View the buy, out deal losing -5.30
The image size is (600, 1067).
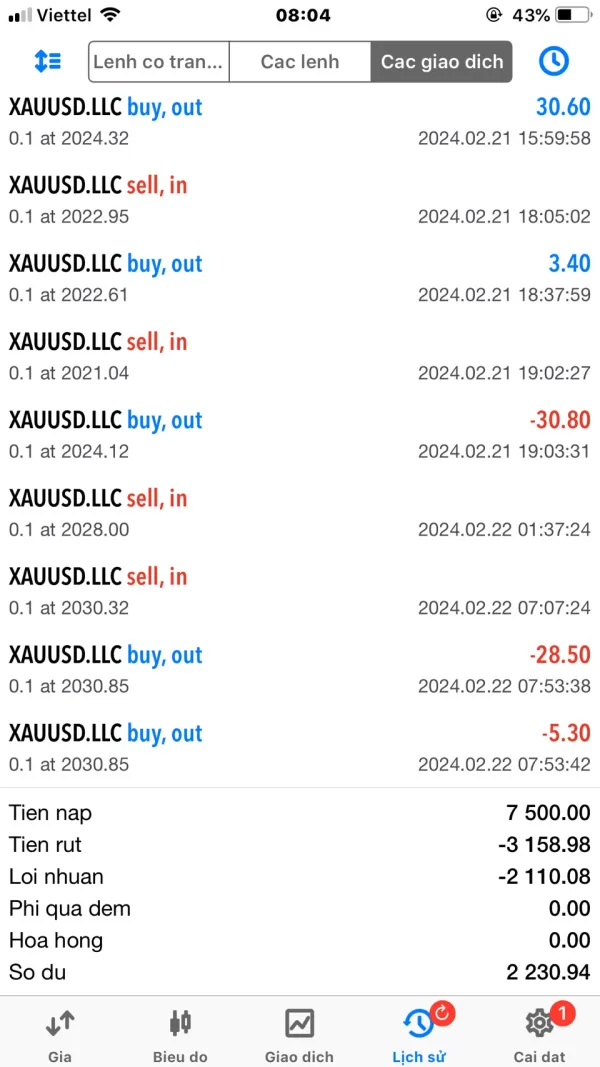pyautogui.click(x=300, y=748)
